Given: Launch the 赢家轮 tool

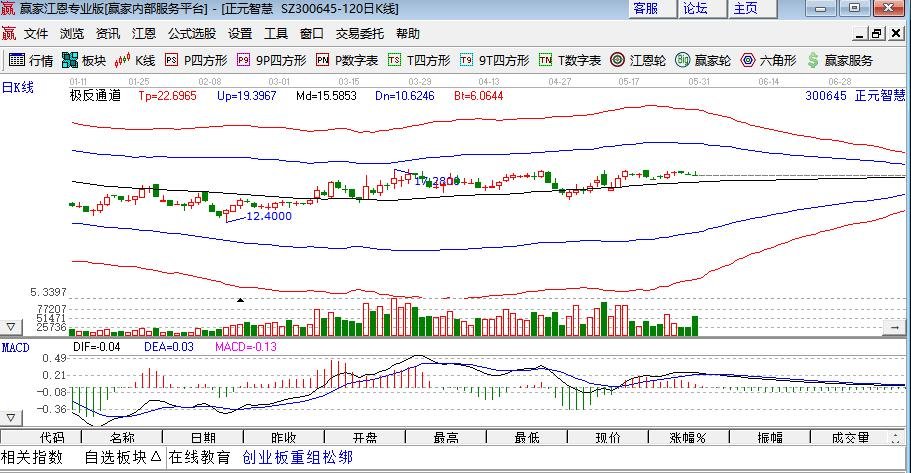Looking at the screenshot, I should pos(702,60).
